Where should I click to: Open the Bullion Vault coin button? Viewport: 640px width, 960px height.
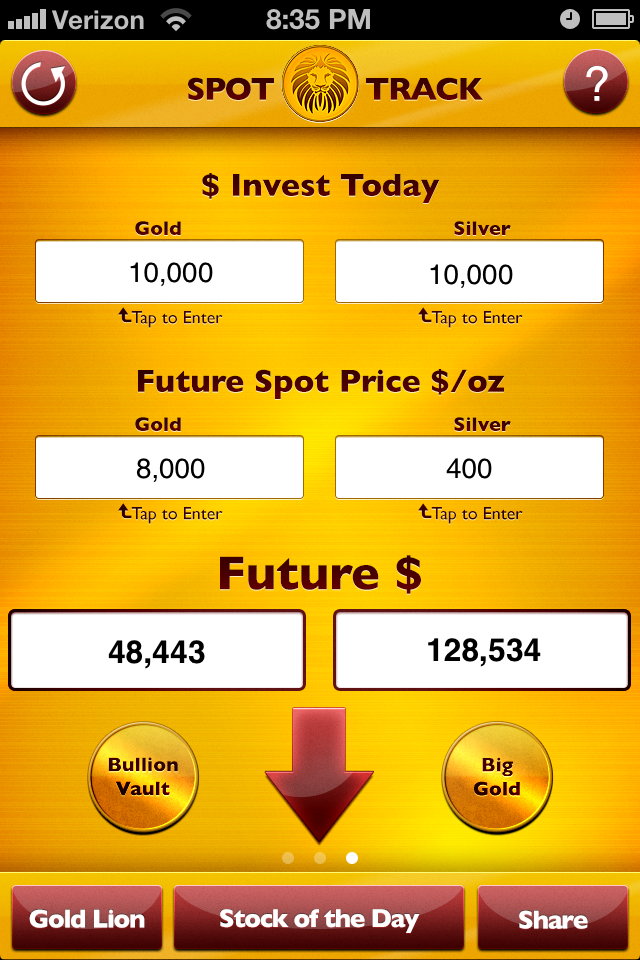(144, 777)
